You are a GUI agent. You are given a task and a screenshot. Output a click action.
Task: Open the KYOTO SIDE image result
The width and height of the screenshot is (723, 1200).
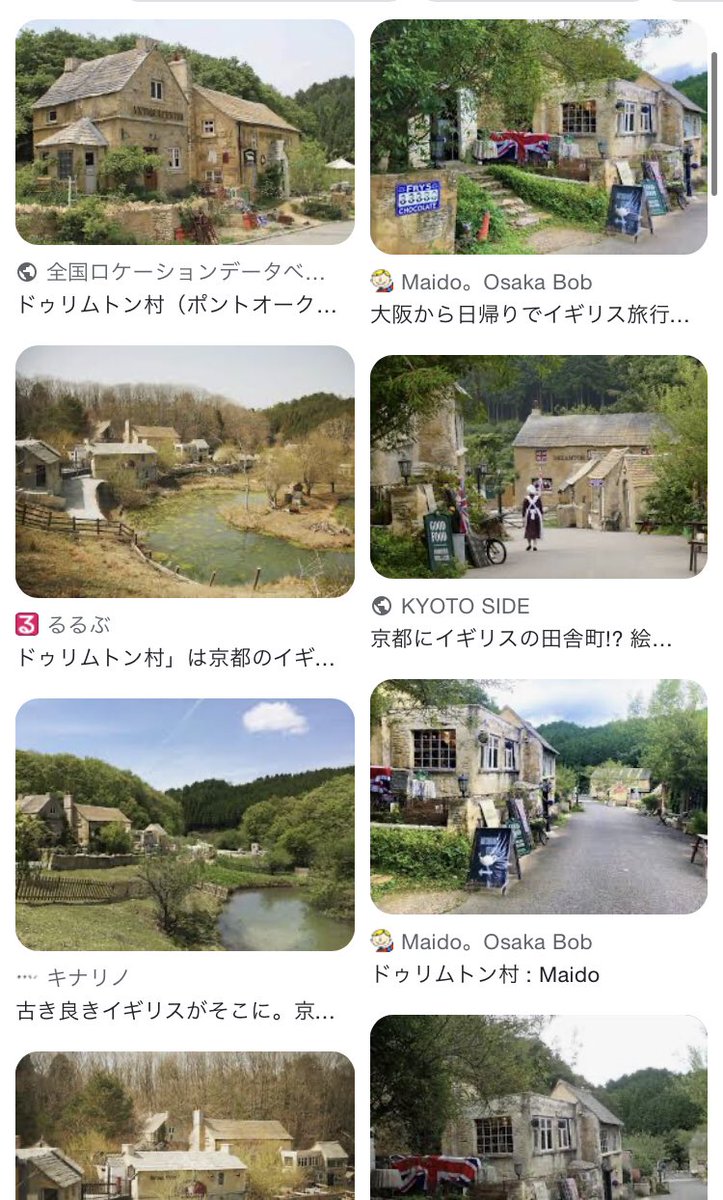pos(539,467)
